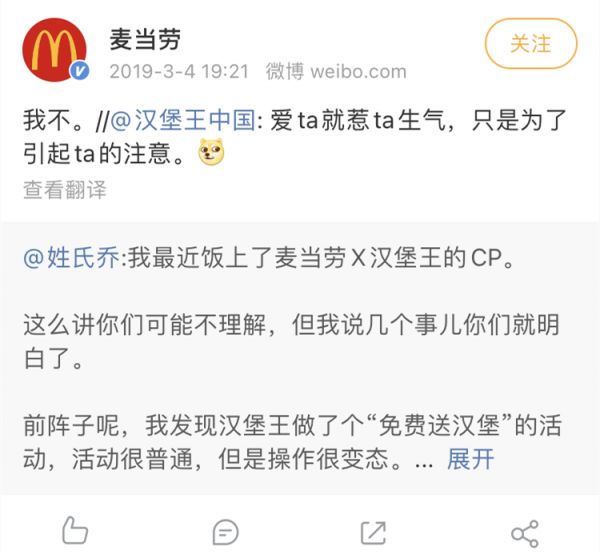This screenshot has width=600, height=554.
Task: Like this Weibo post
Action: [x=76, y=530]
